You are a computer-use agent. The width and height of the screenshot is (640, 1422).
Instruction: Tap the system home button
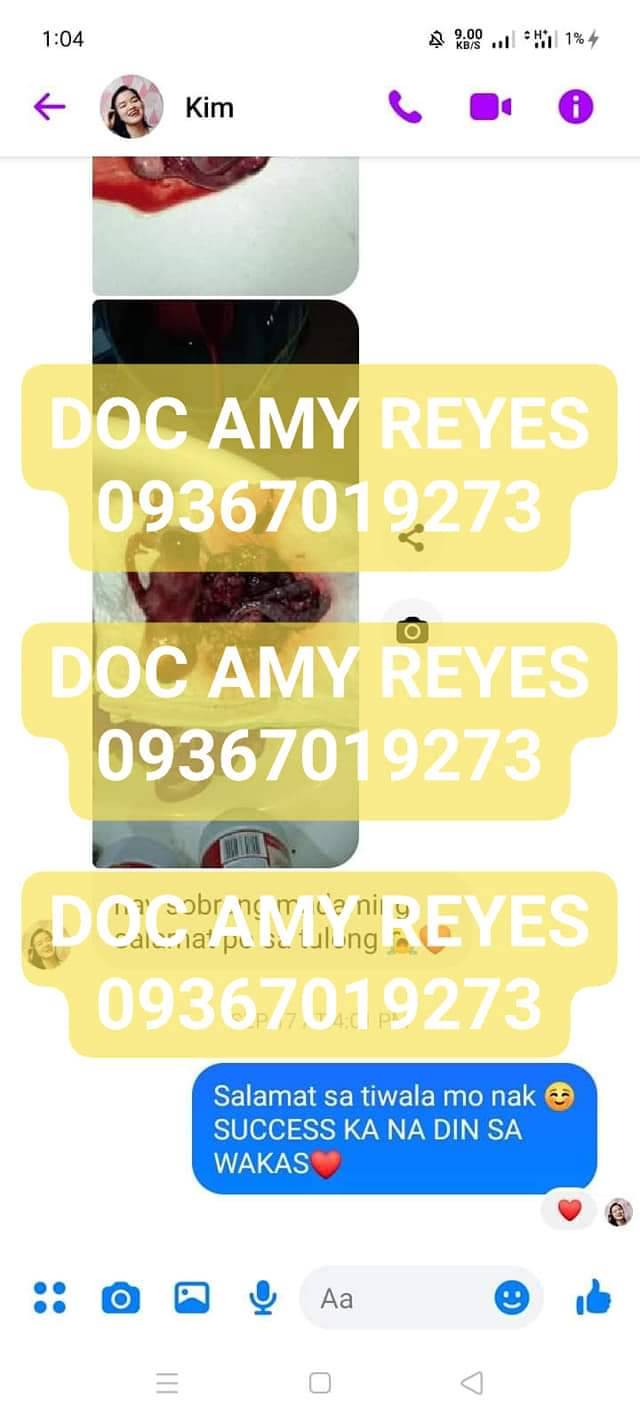(x=320, y=1383)
